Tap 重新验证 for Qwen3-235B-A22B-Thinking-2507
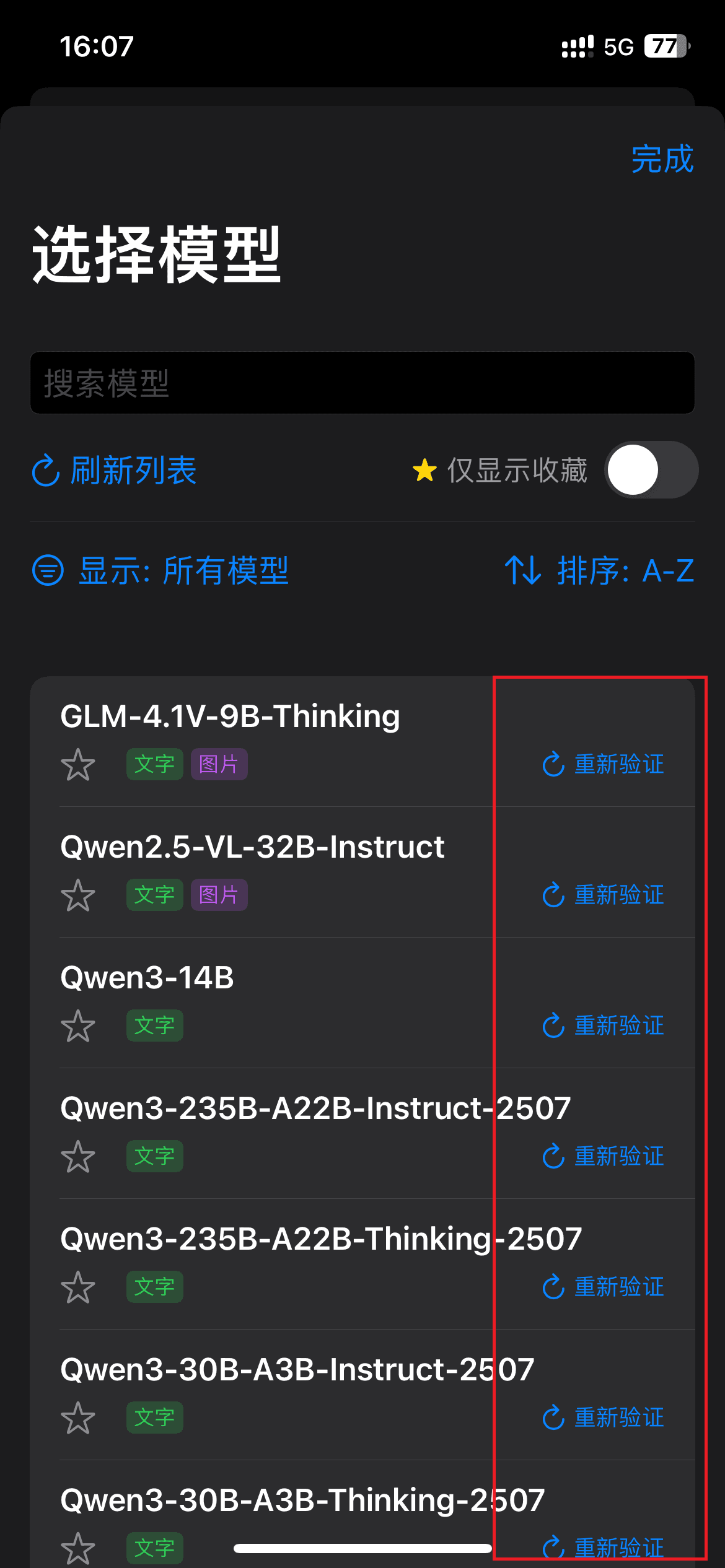 coord(603,1287)
